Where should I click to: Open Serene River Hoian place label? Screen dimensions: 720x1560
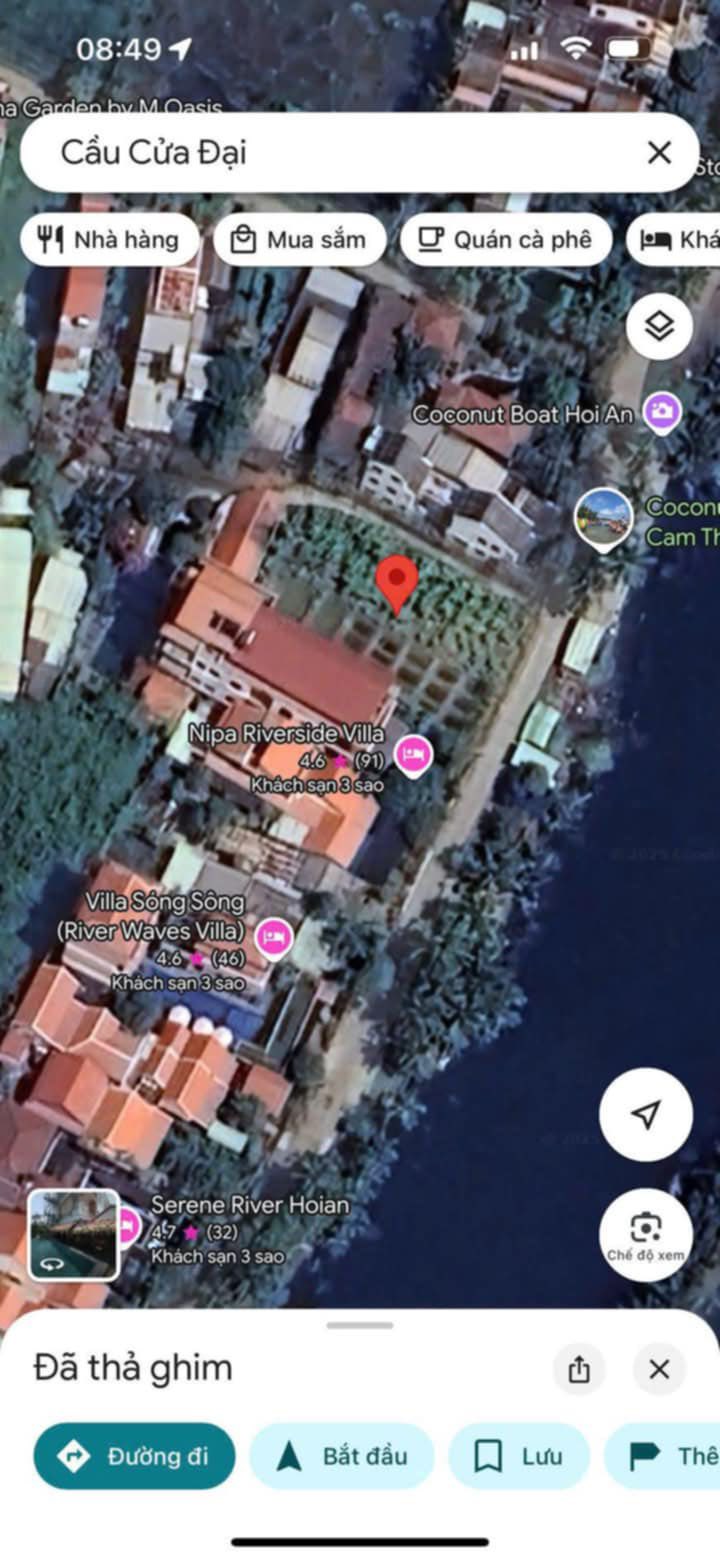(x=250, y=1206)
